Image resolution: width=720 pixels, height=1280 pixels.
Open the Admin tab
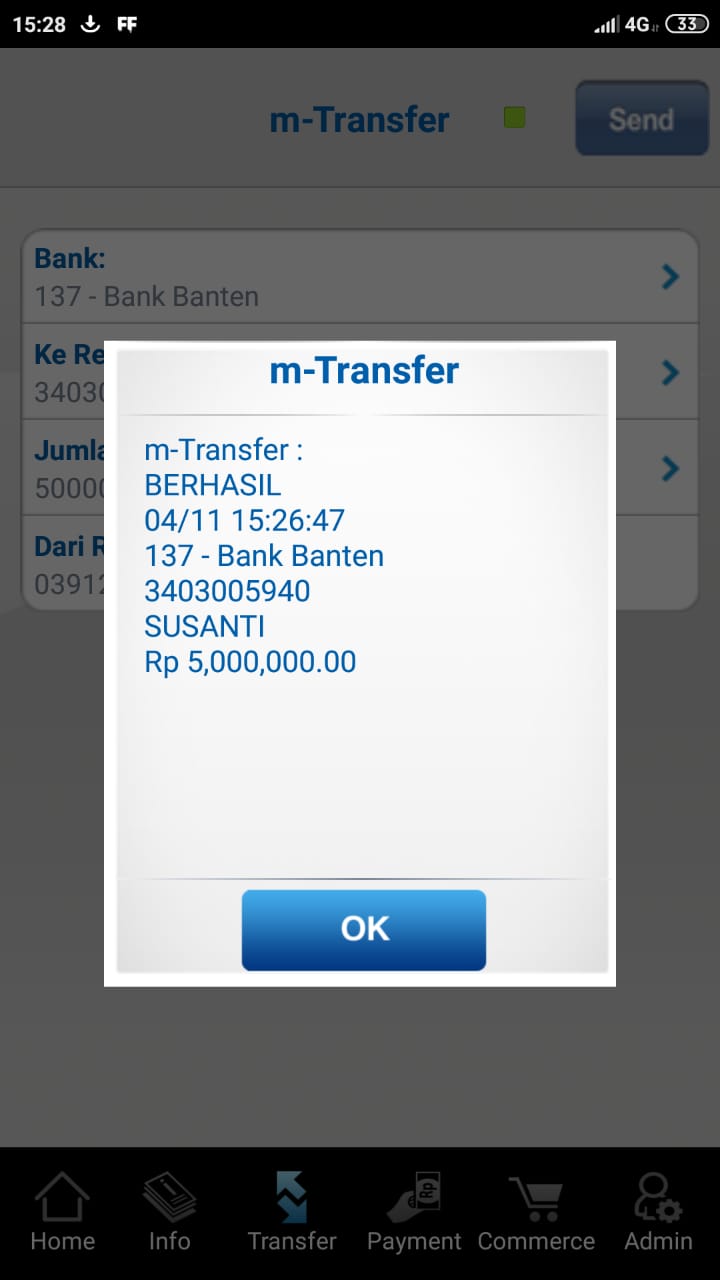coord(658,1213)
